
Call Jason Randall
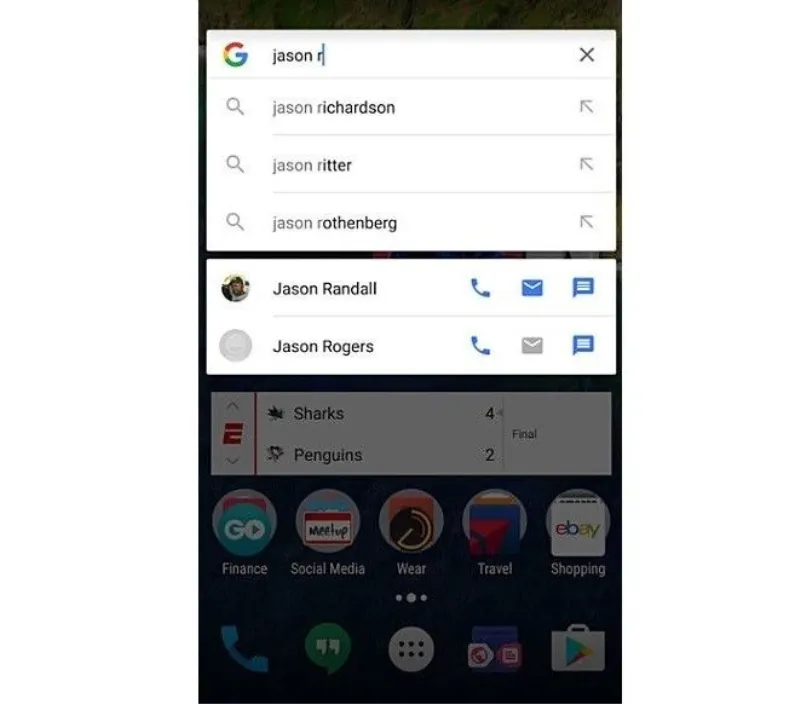[x=480, y=288]
